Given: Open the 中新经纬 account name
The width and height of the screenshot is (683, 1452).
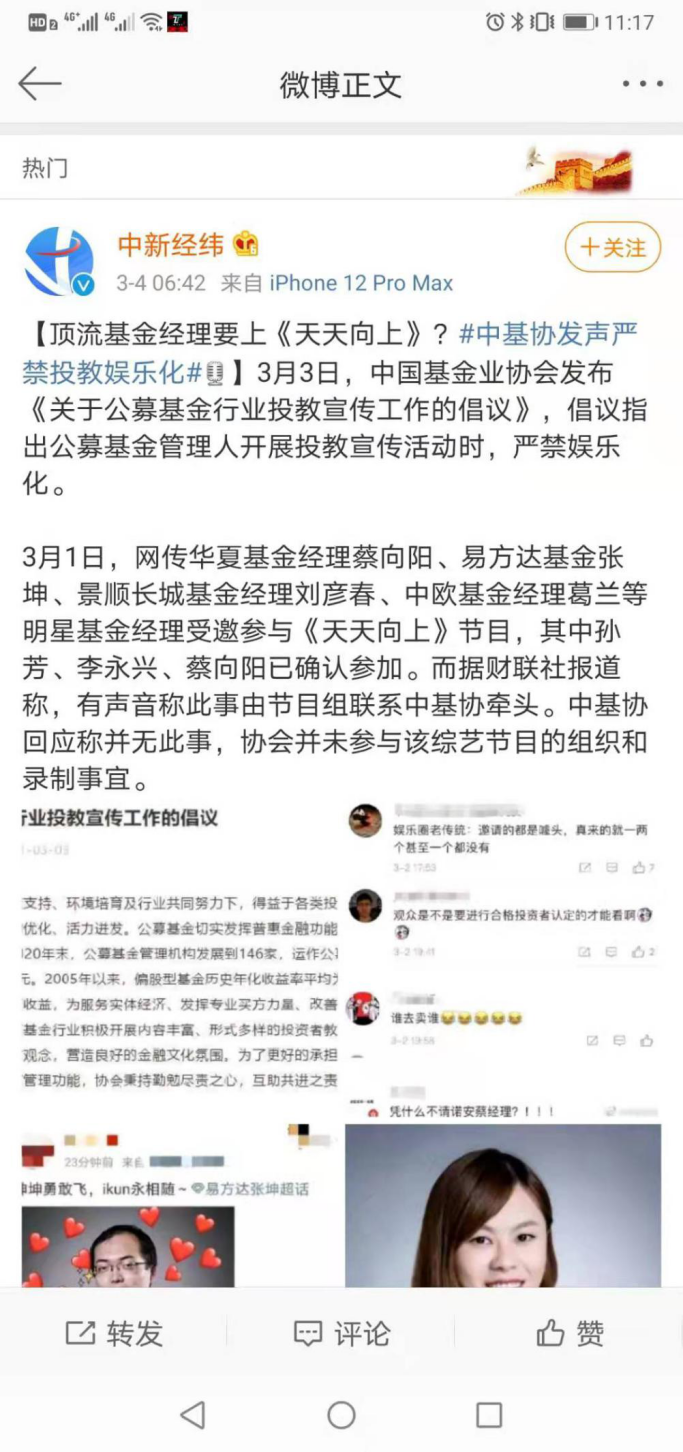Looking at the screenshot, I should pyautogui.click(x=171, y=244).
